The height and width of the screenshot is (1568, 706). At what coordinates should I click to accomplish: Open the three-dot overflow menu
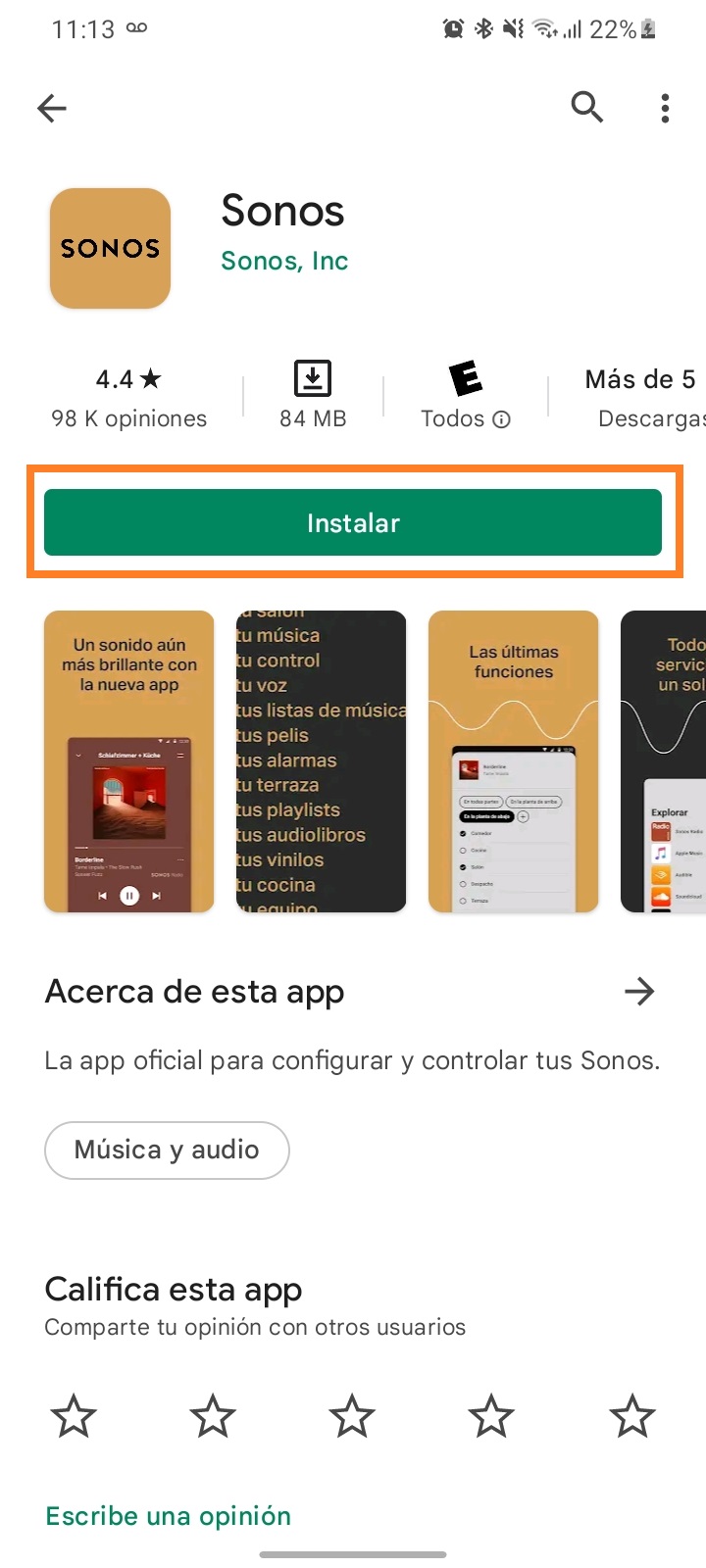point(665,108)
